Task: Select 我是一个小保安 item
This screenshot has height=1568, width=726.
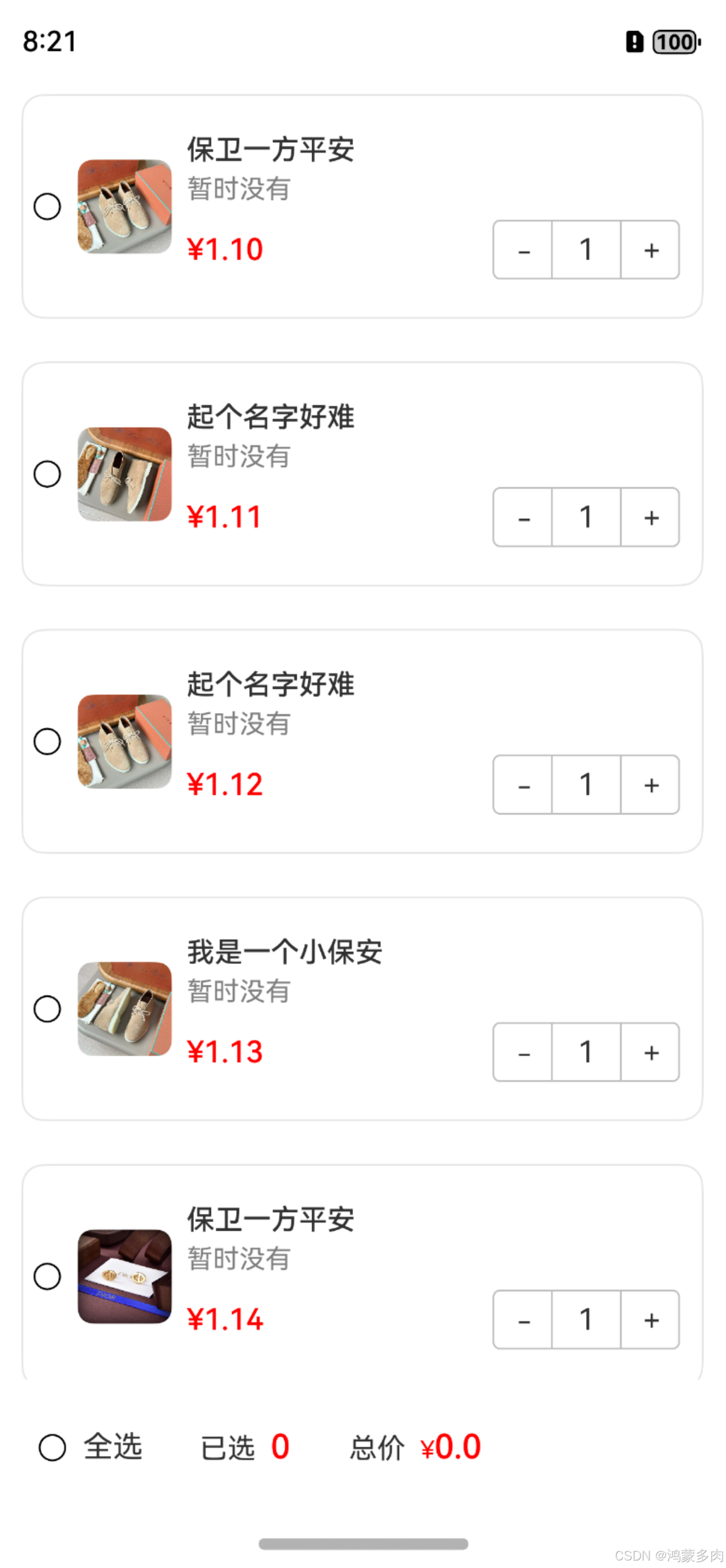Action: point(47,1009)
